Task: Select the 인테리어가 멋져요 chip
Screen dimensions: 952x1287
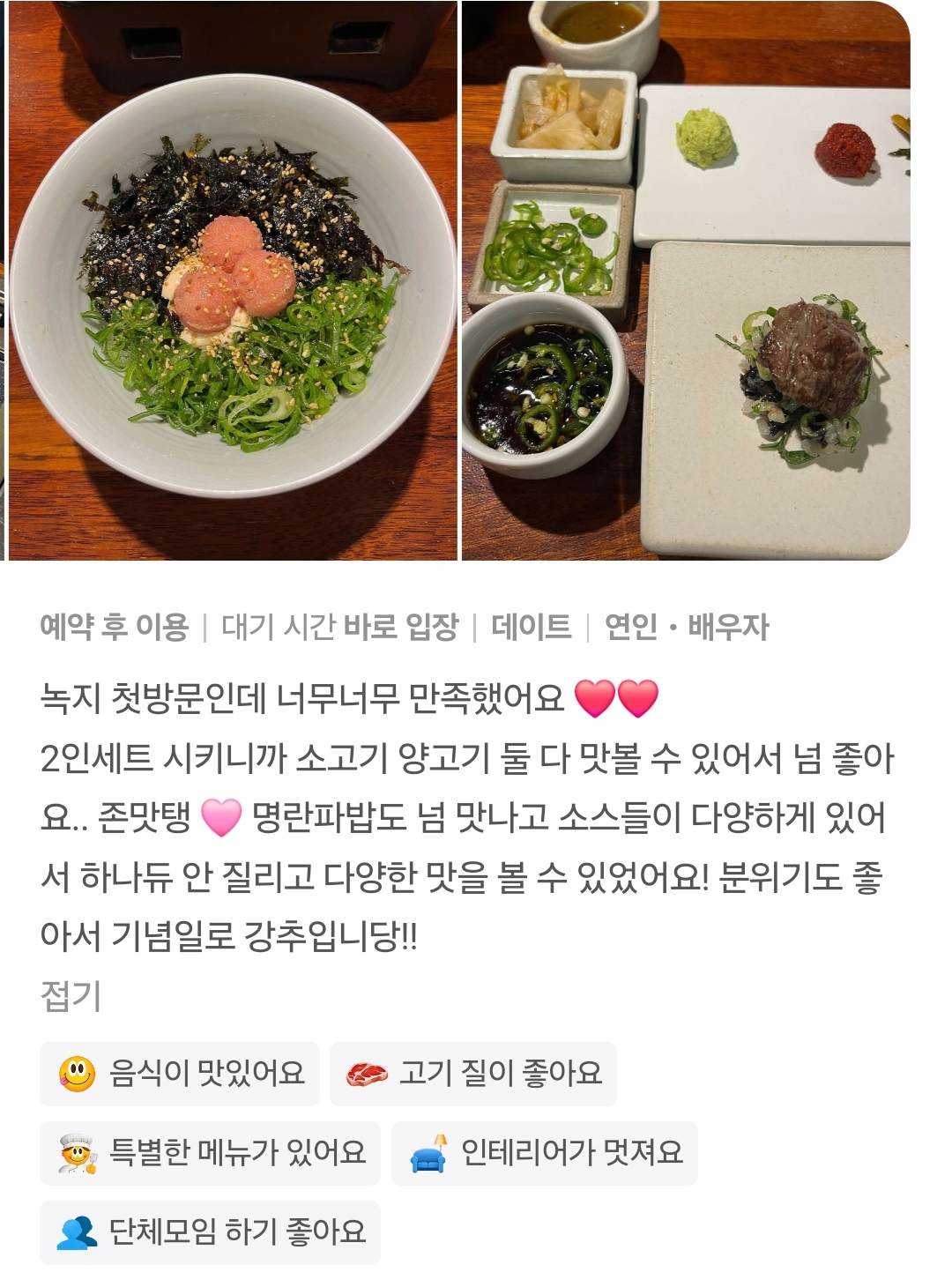Action: [545, 1153]
